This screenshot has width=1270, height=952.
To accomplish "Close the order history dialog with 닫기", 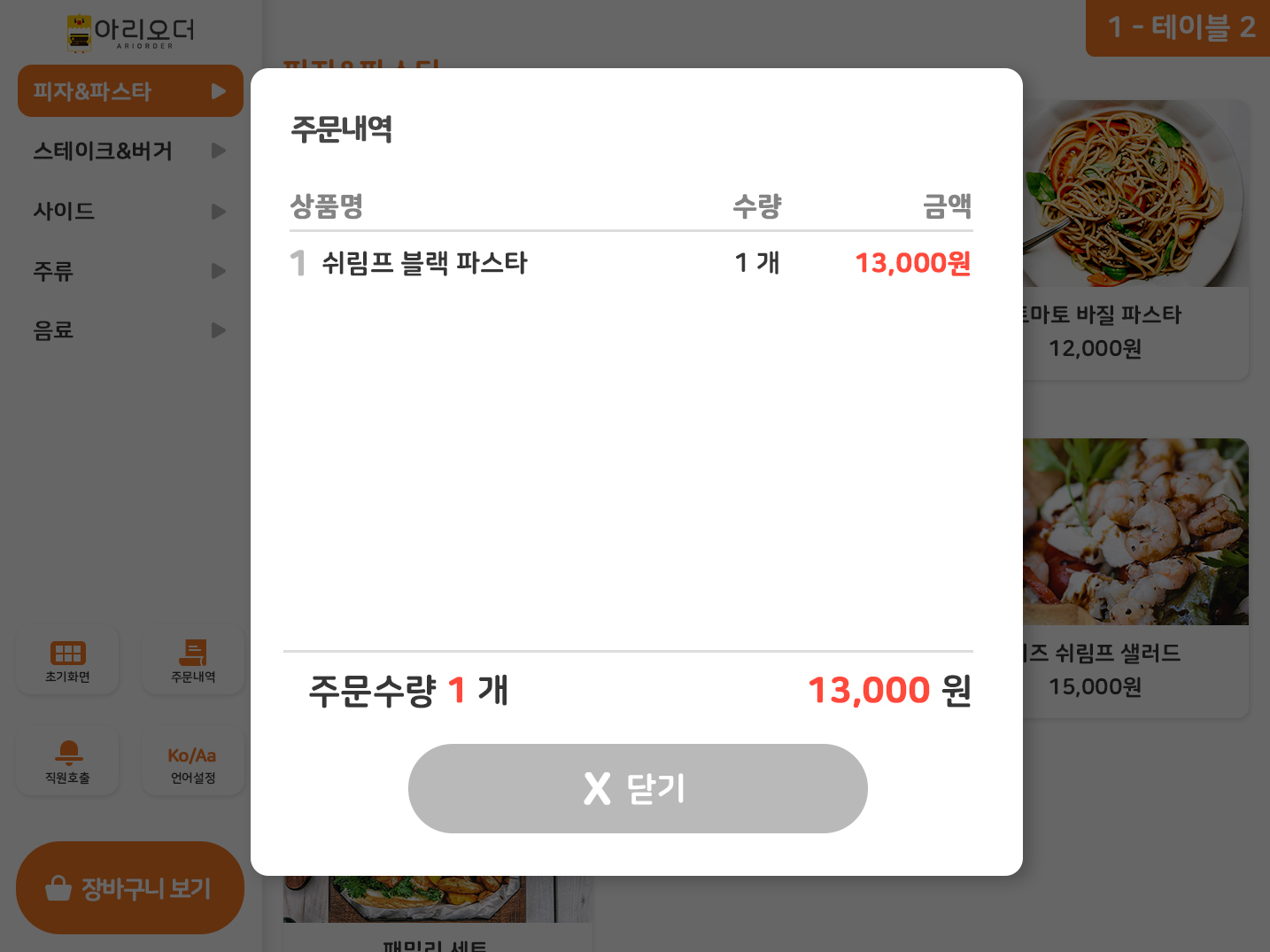I will [637, 788].
